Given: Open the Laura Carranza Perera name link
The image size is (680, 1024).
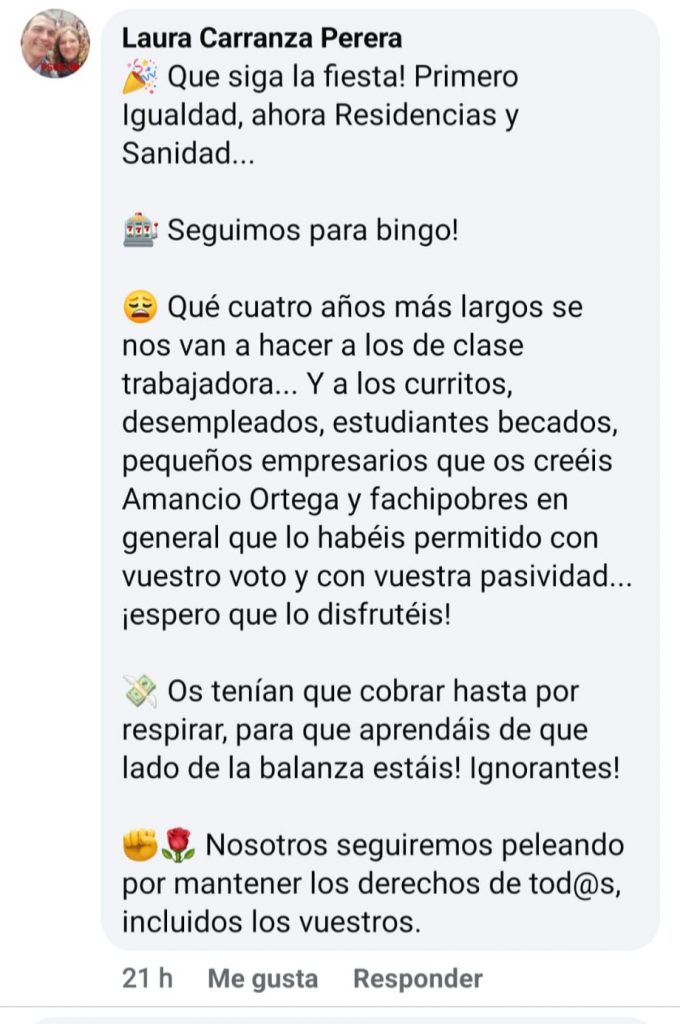Looking at the screenshot, I should tap(261, 39).
